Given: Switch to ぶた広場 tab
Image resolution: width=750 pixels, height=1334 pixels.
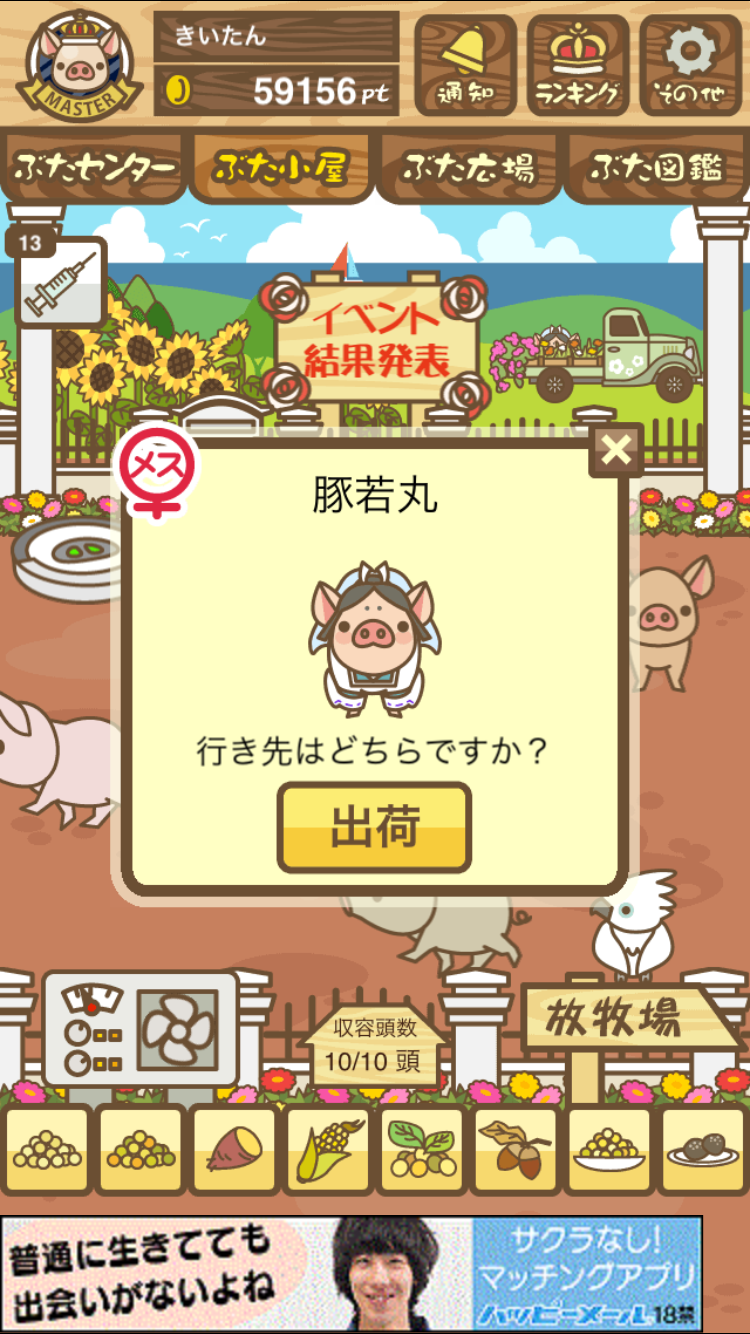Looking at the screenshot, I should [x=469, y=168].
